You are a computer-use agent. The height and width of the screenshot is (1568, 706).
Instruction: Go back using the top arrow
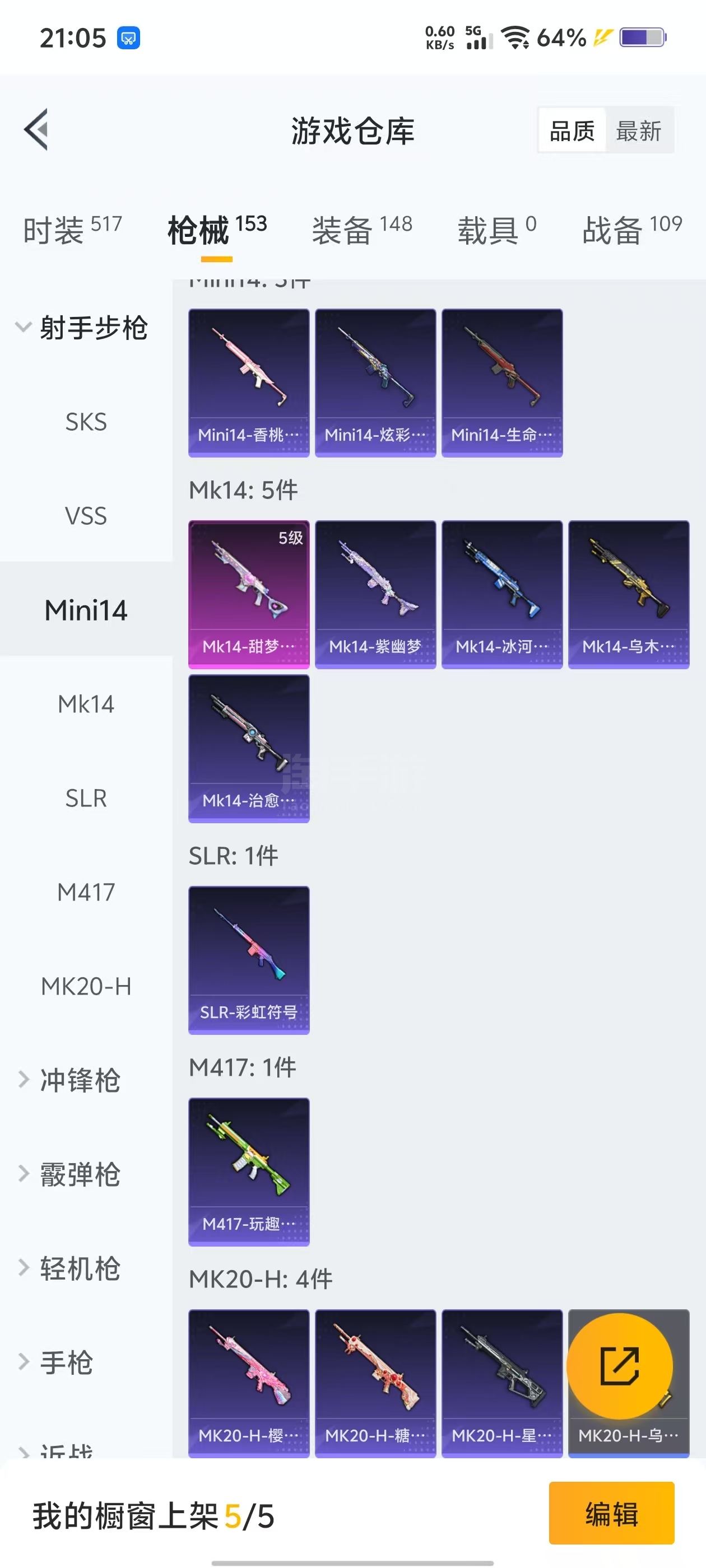(36, 129)
